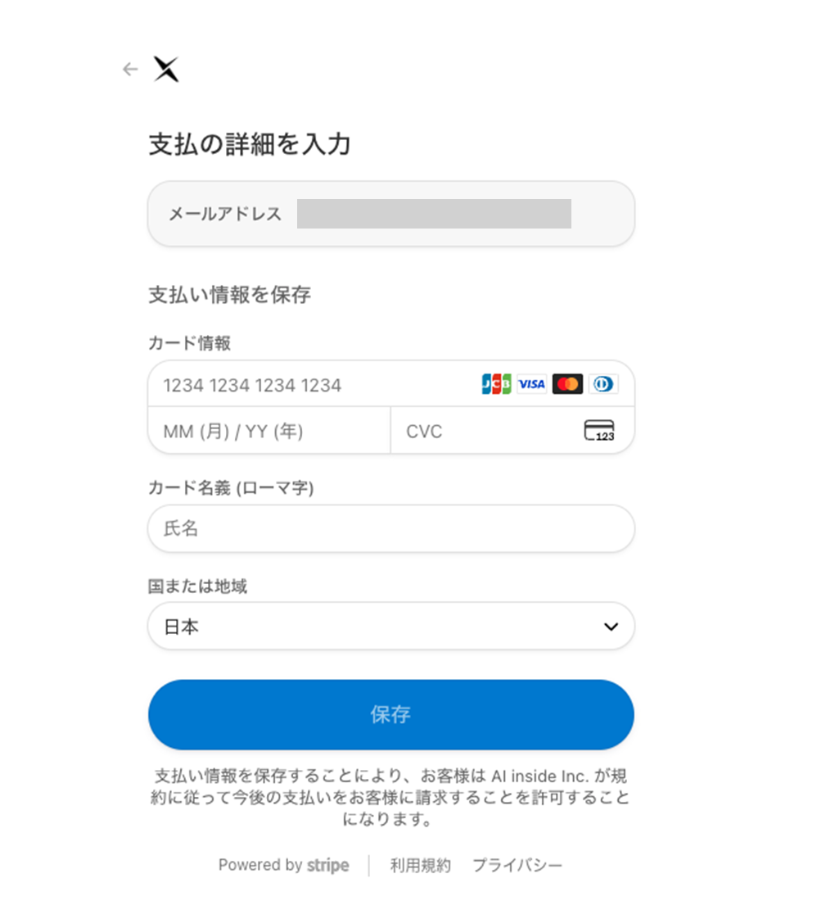Tap the blue 保存 button
835x901 pixels.
click(x=390, y=714)
